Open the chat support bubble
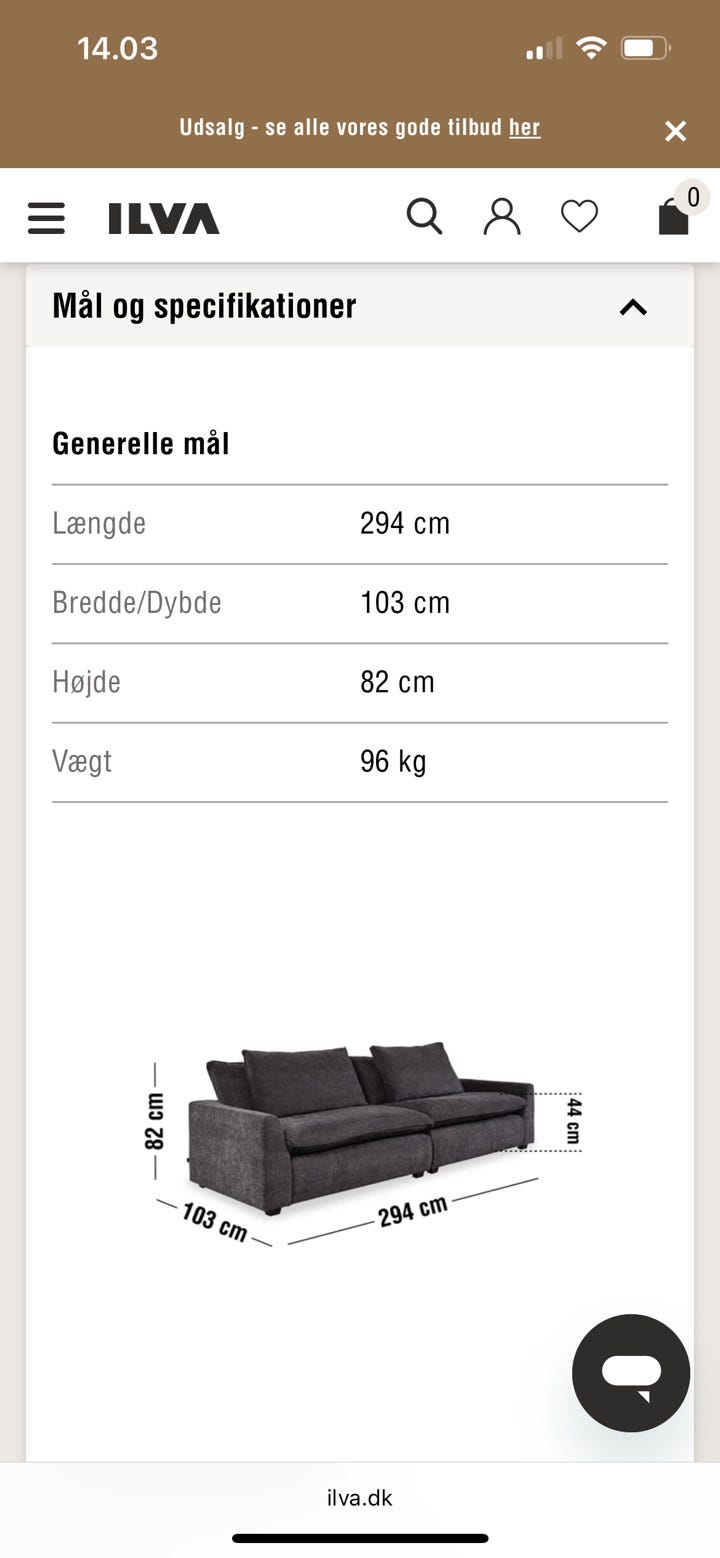 [x=630, y=1373]
